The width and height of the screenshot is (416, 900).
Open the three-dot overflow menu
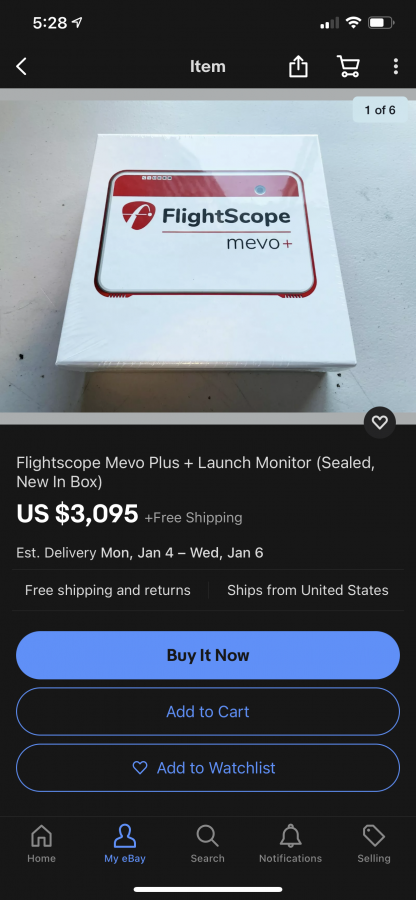[x=395, y=67]
